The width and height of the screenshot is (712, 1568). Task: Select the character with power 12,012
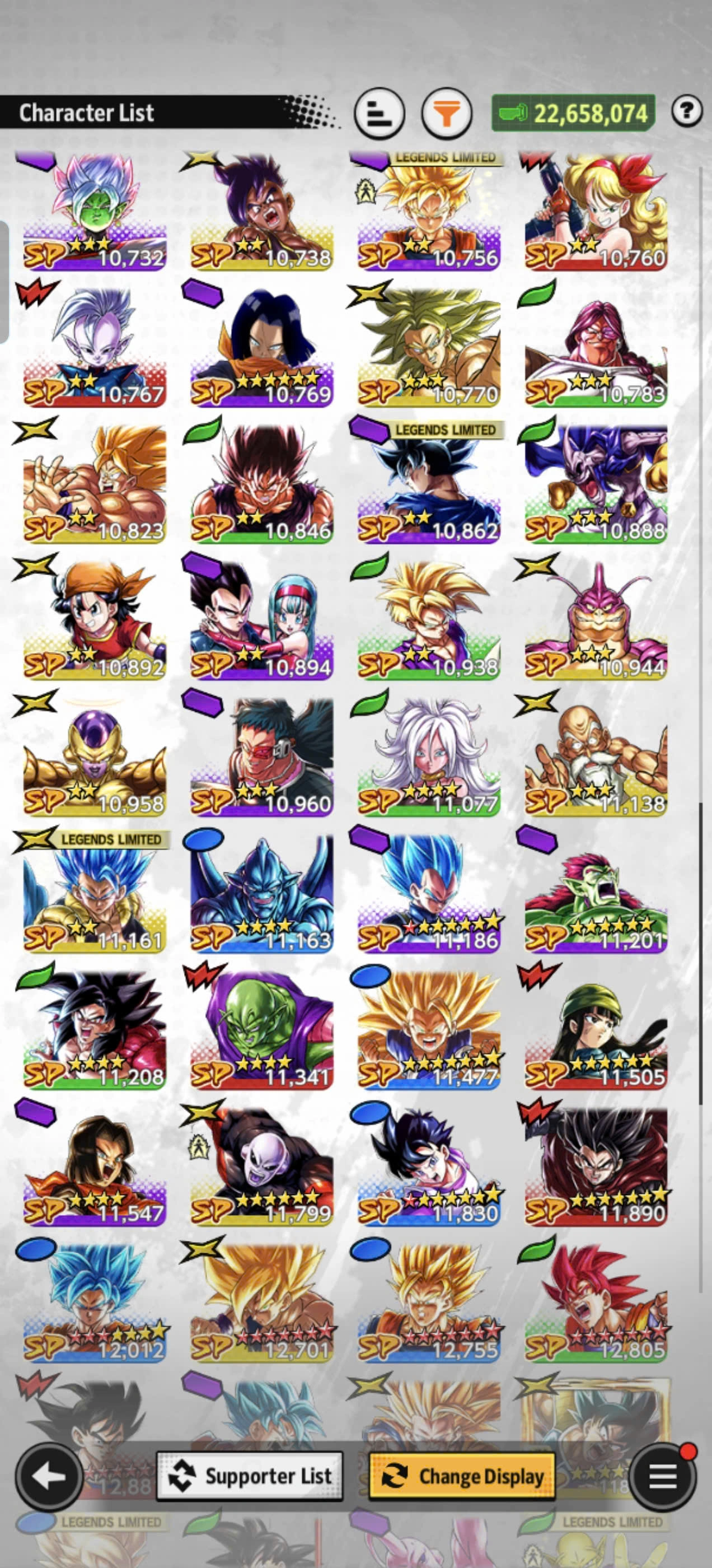(x=95, y=1303)
